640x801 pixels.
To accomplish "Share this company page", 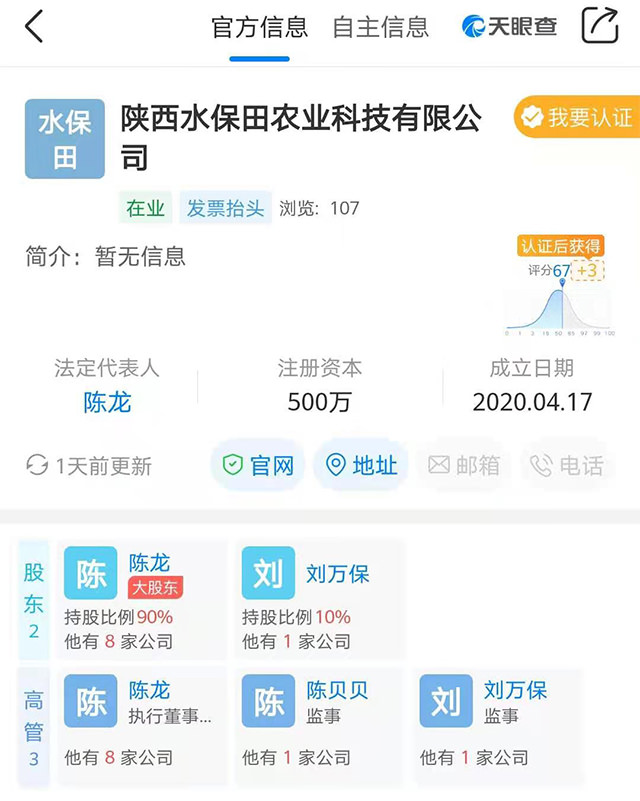I will coord(599,26).
